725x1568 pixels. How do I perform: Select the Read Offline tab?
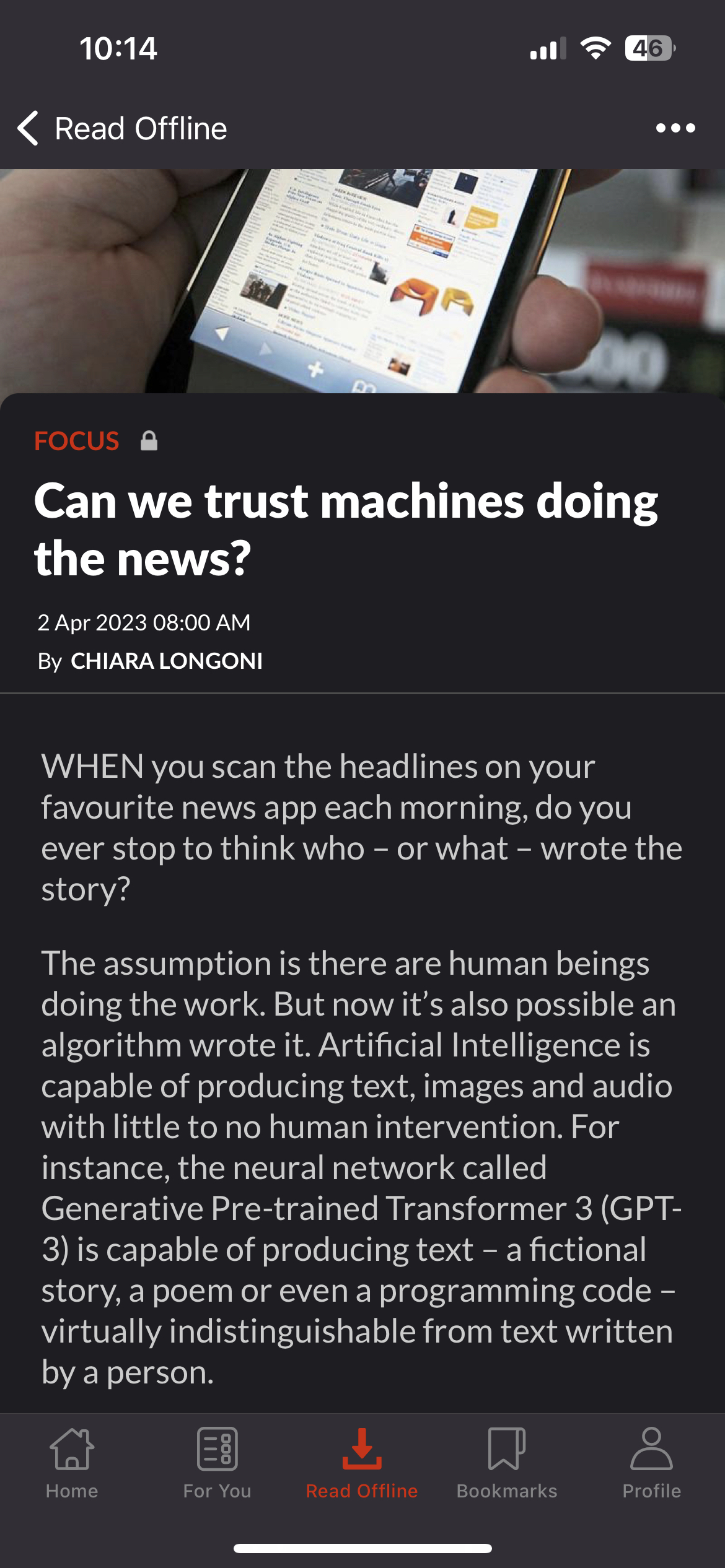pyautogui.click(x=362, y=1463)
